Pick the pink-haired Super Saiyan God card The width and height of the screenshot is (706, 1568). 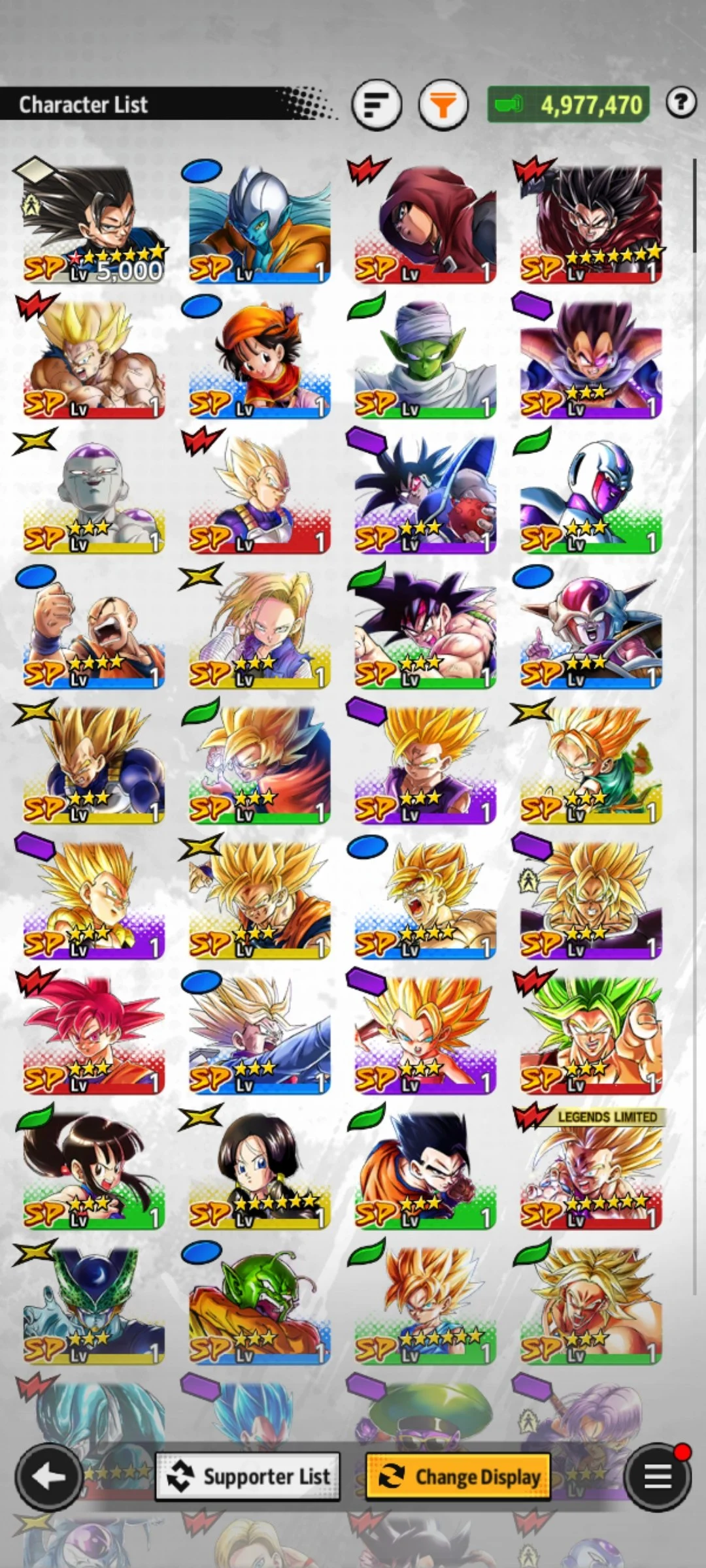[93, 1034]
